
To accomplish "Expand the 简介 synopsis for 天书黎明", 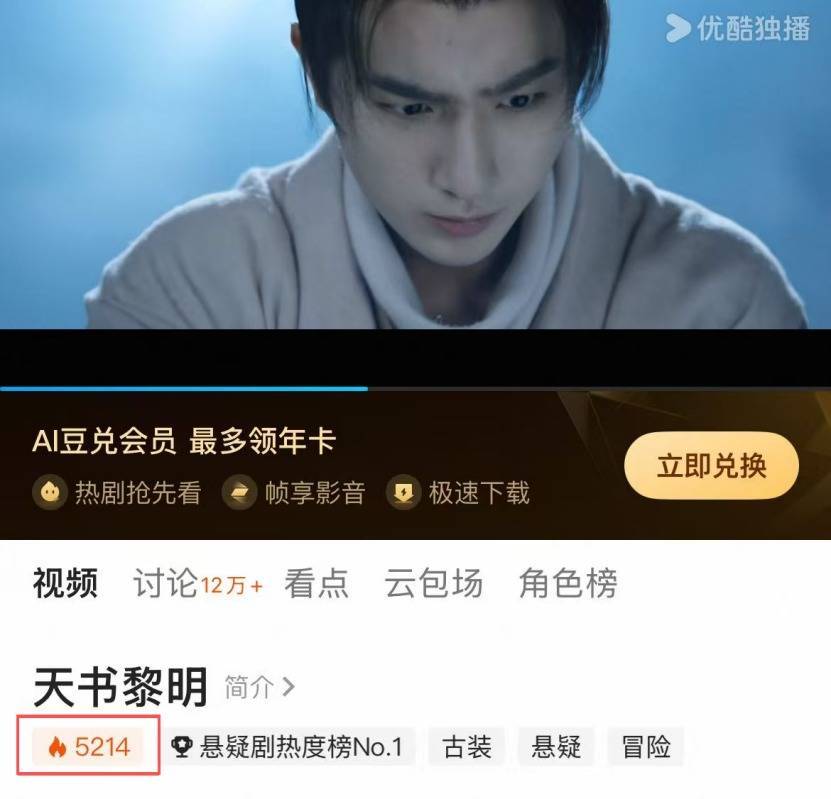I will click(259, 687).
